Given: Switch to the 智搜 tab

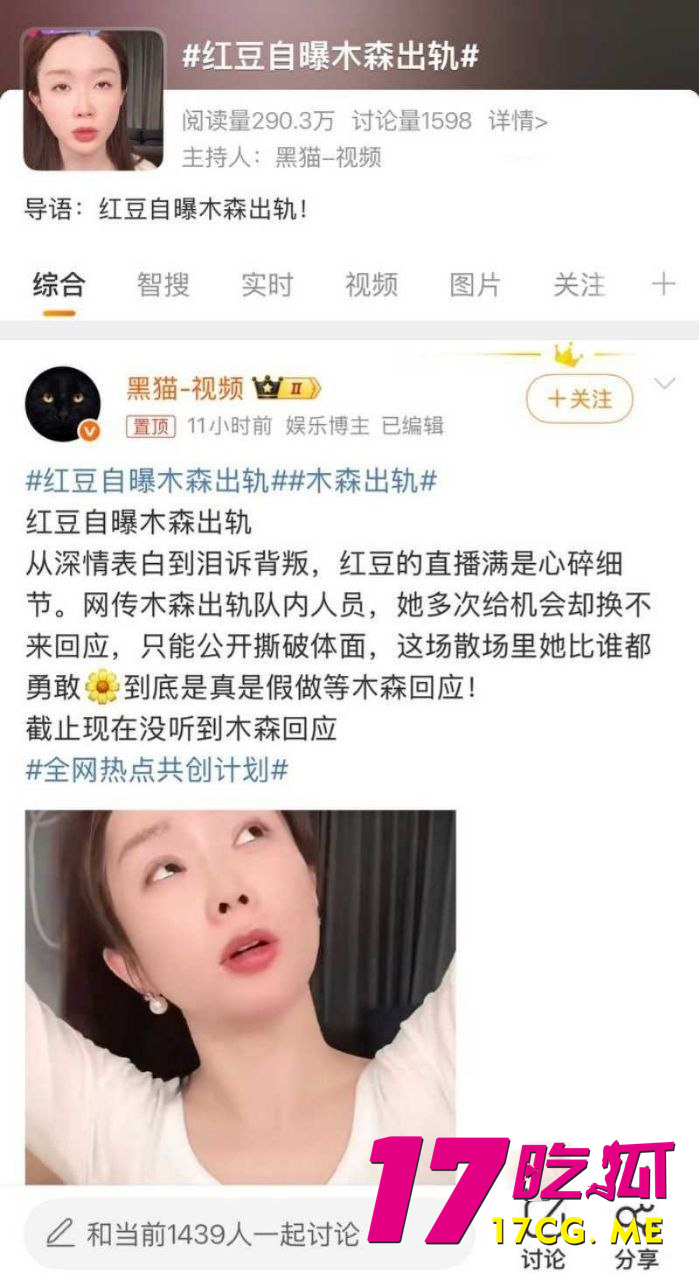Looking at the screenshot, I should click(x=163, y=285).
